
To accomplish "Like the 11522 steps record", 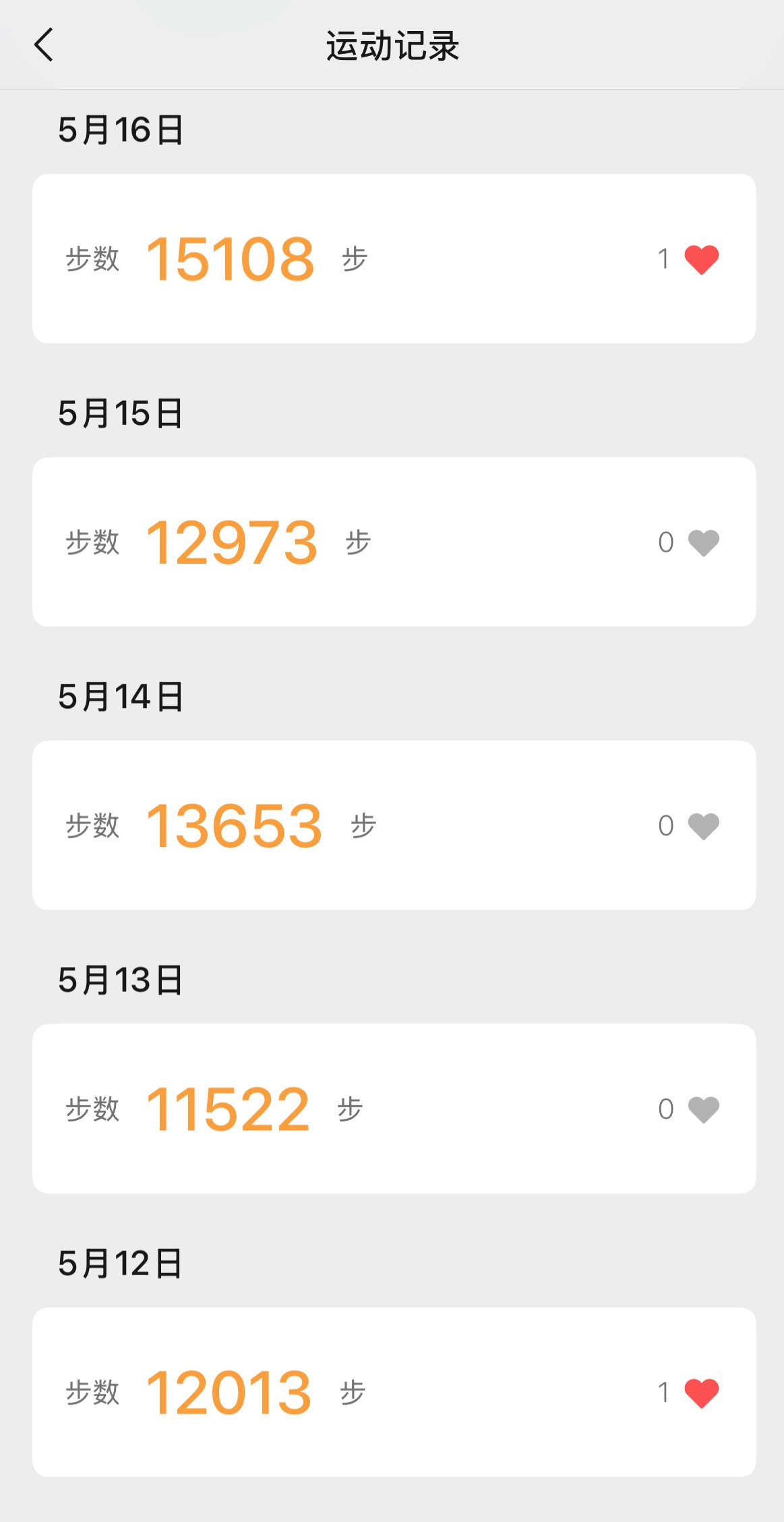I will 704,1109.
